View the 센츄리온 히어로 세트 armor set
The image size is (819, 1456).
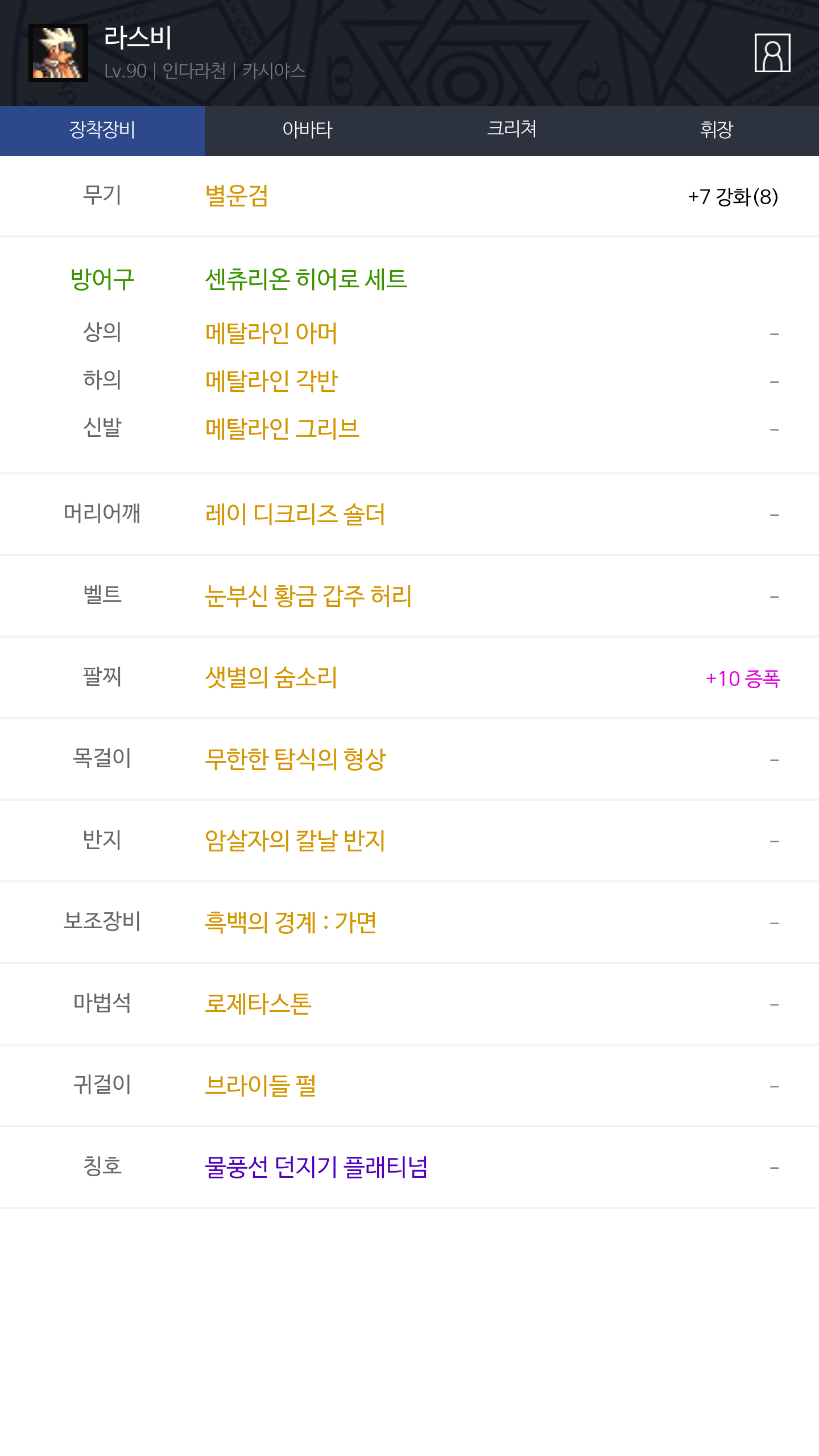click(x=306, y=279)
